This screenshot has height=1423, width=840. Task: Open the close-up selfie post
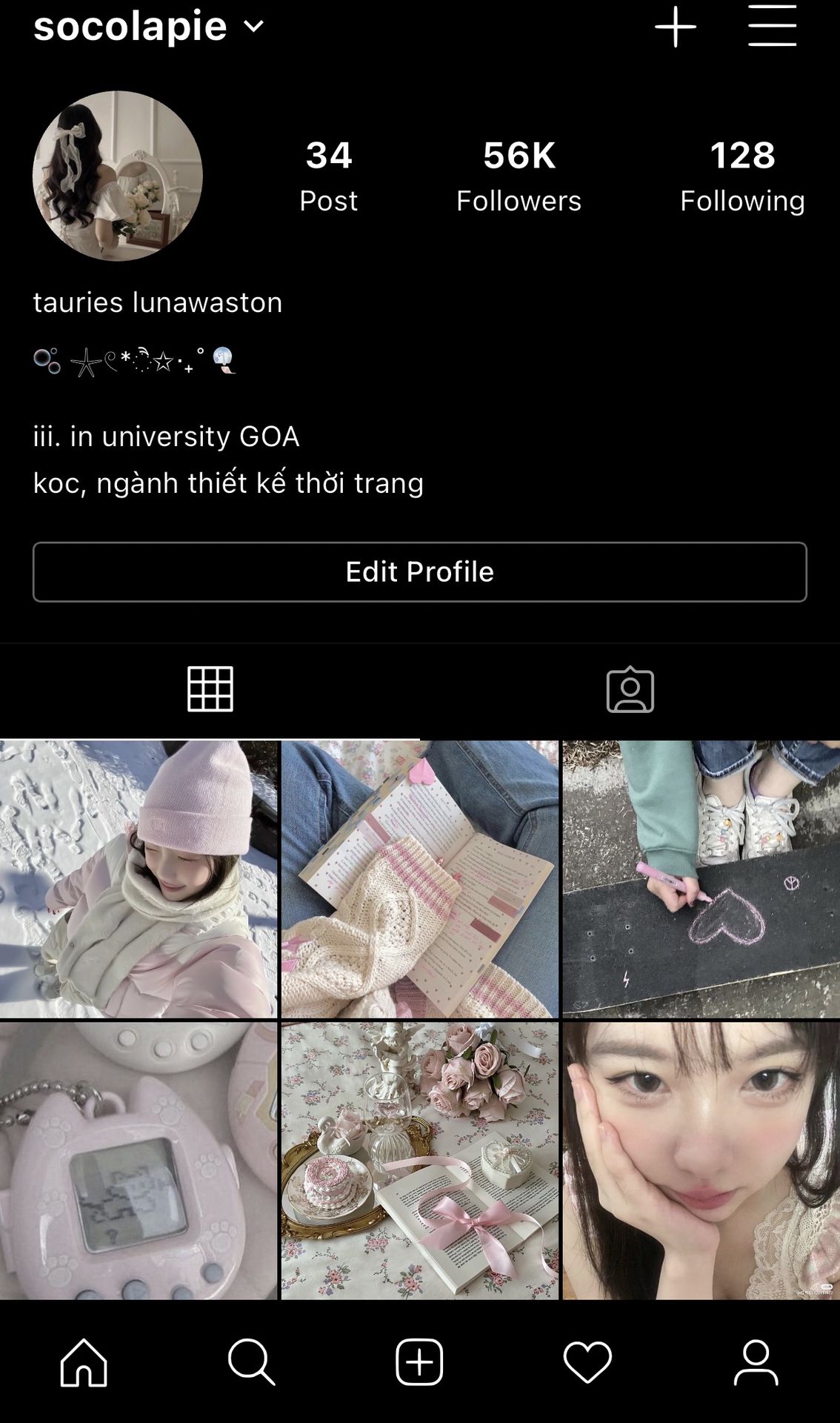click(701, 1160)
